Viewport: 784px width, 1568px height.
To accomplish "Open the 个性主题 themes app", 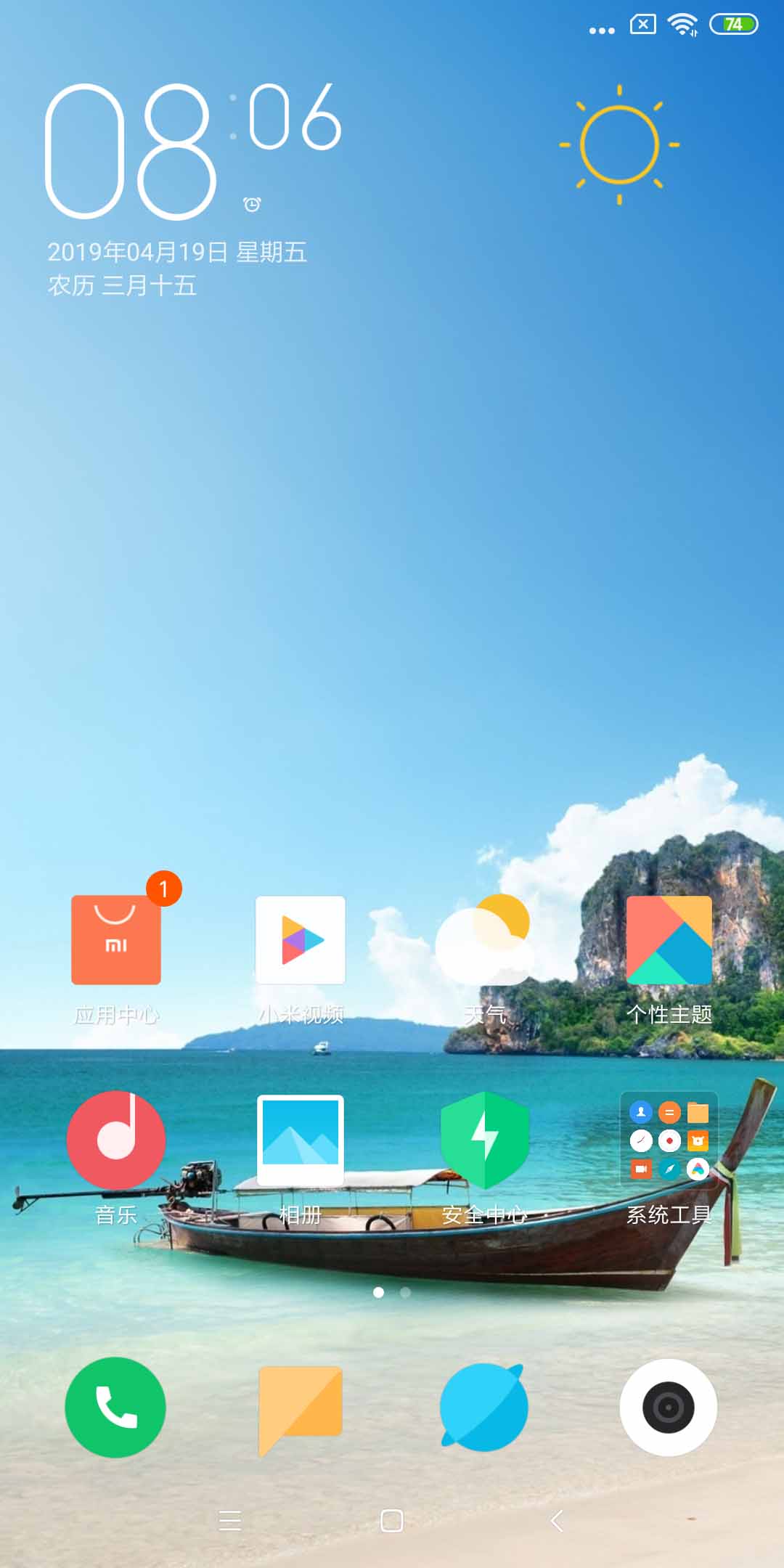I will [669, 941].
